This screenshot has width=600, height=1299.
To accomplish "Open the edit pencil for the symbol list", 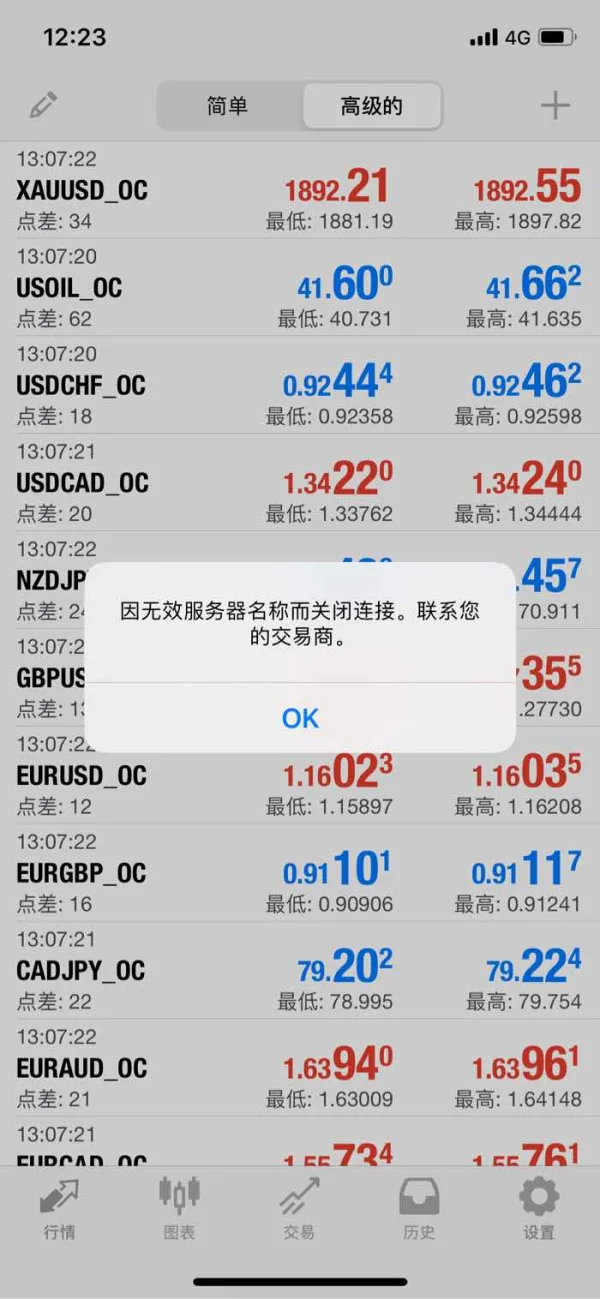I will pyautogui.click(x=43, y=105).
